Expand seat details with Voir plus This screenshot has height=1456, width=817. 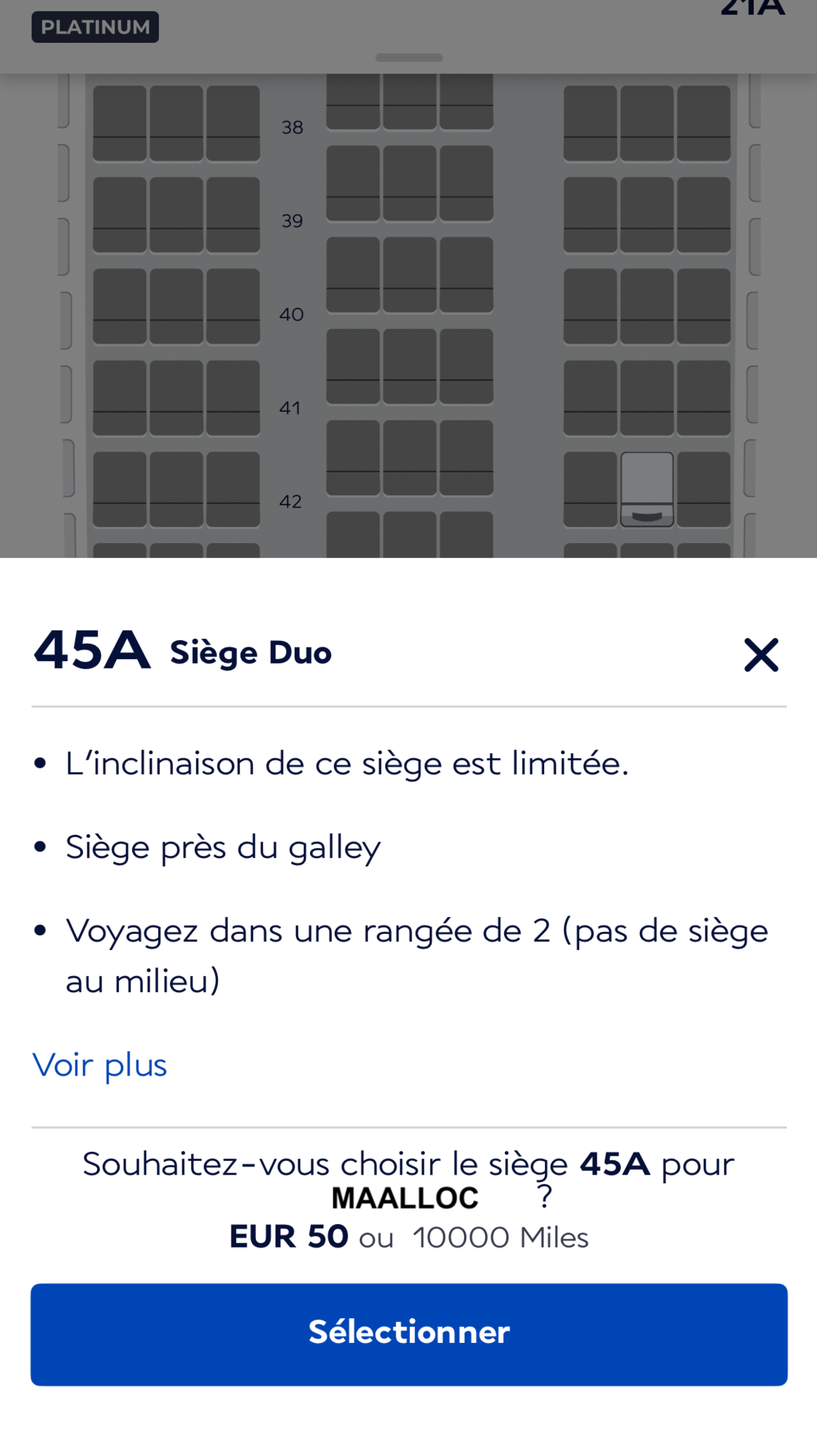(100, 1065)
